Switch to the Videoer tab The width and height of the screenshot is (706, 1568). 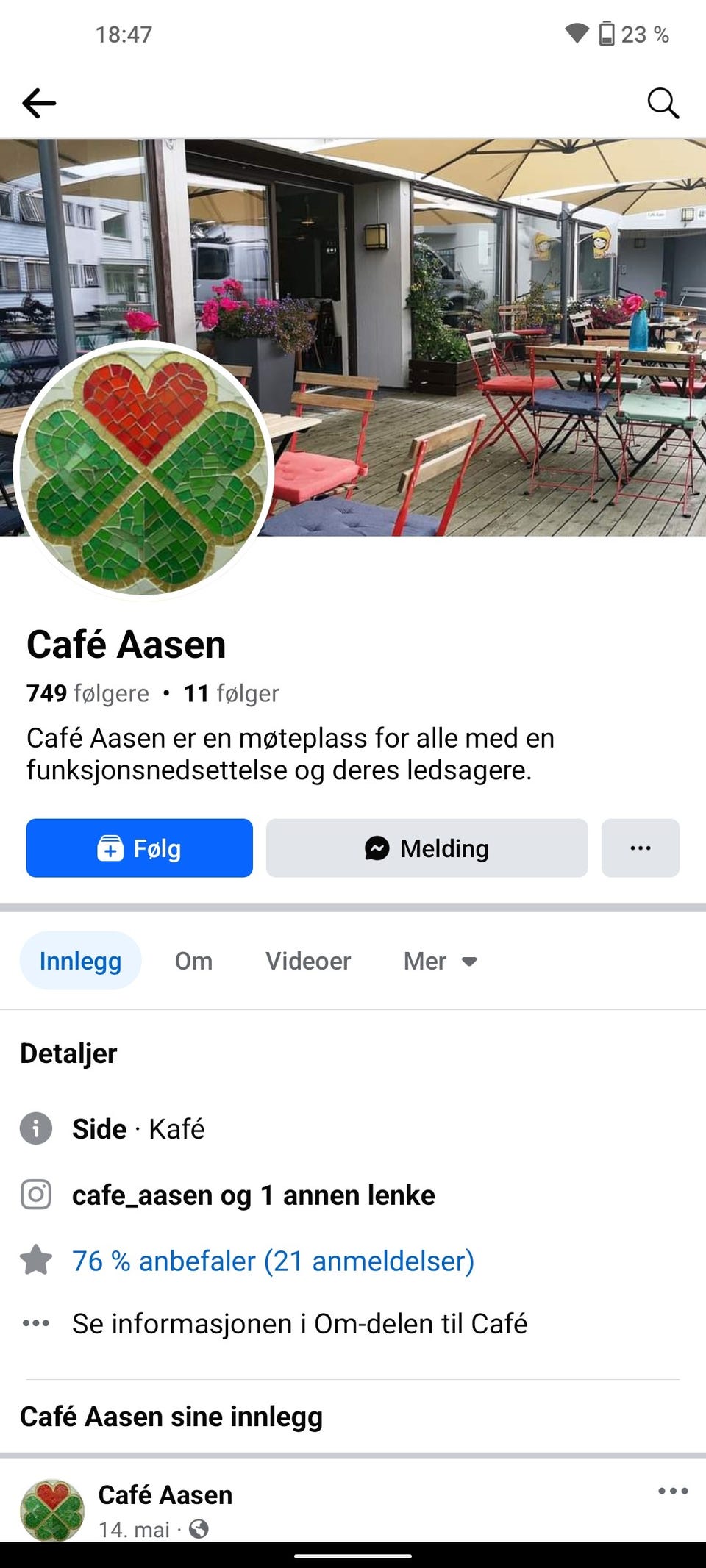tap(308, 960)
